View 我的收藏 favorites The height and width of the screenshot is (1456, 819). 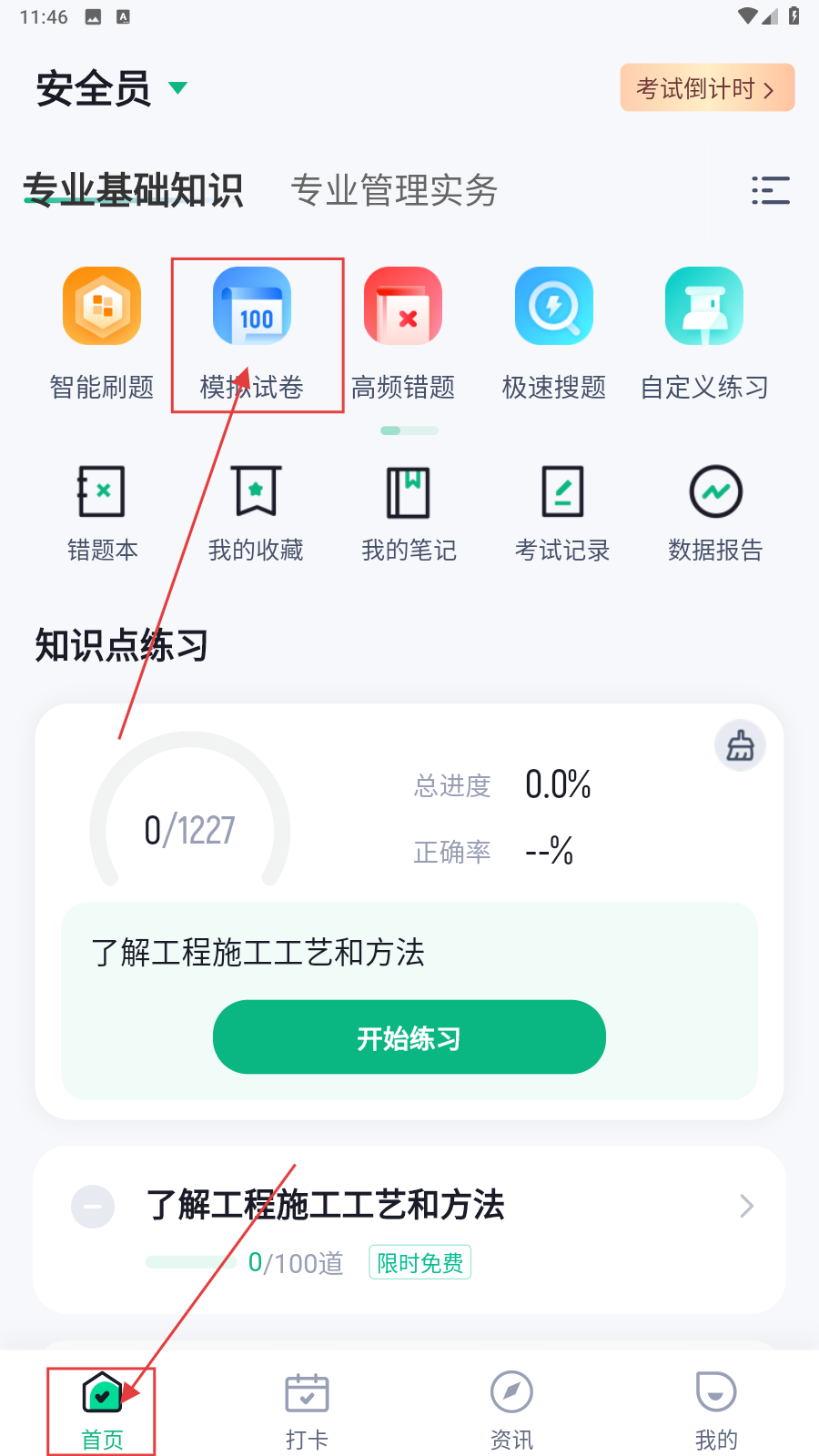(x=256, y=512)
